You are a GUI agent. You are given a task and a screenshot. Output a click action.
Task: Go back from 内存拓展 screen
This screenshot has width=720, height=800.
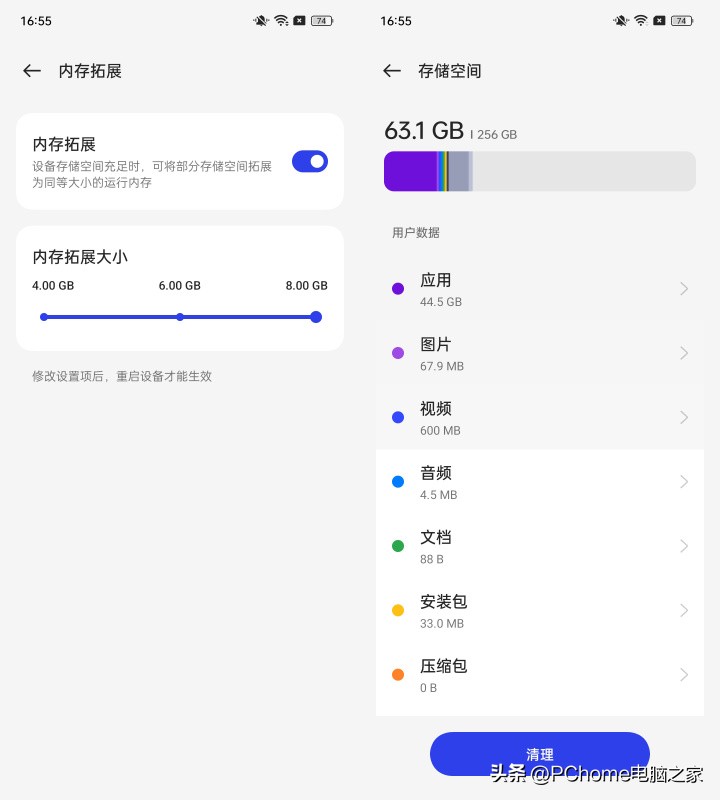31,71
